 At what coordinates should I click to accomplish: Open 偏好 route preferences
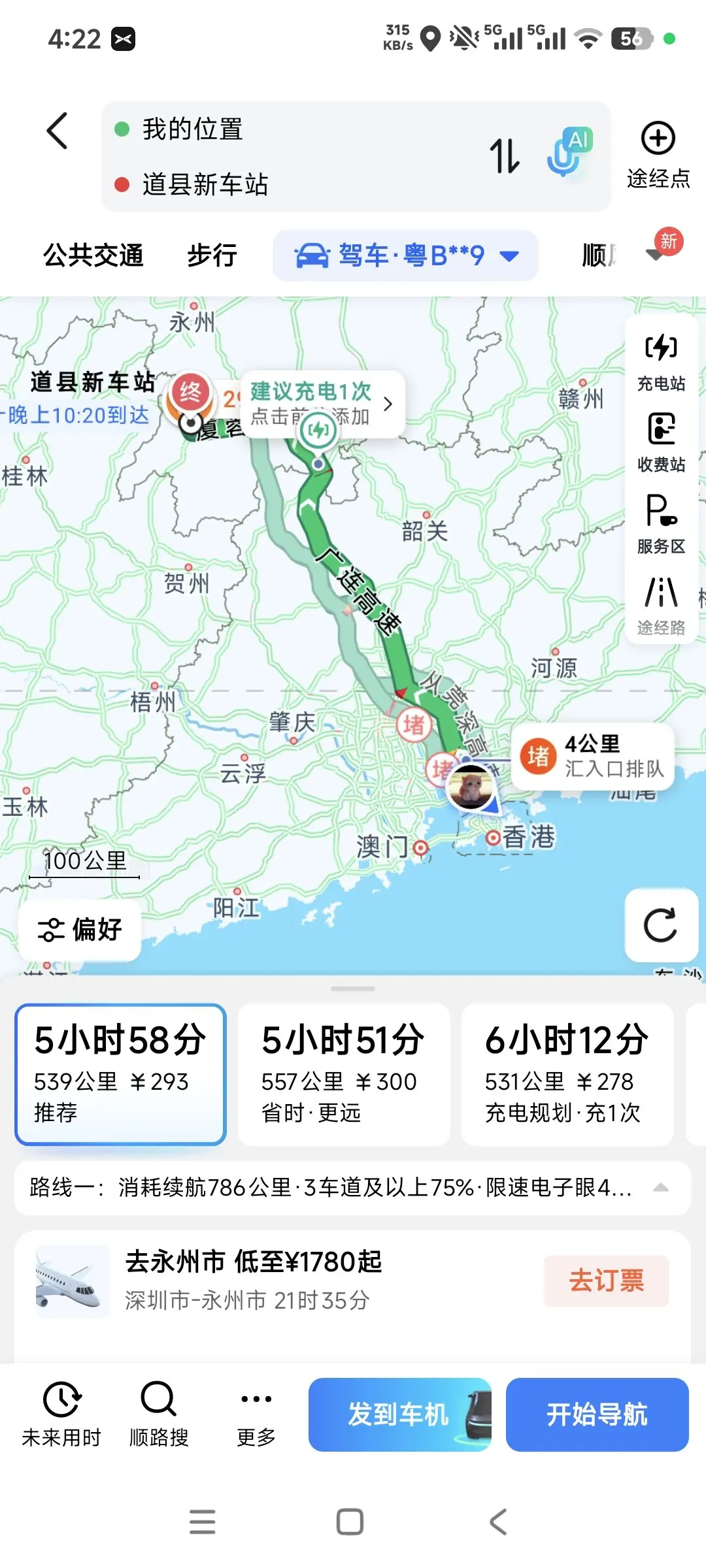[x=80, y=929]
